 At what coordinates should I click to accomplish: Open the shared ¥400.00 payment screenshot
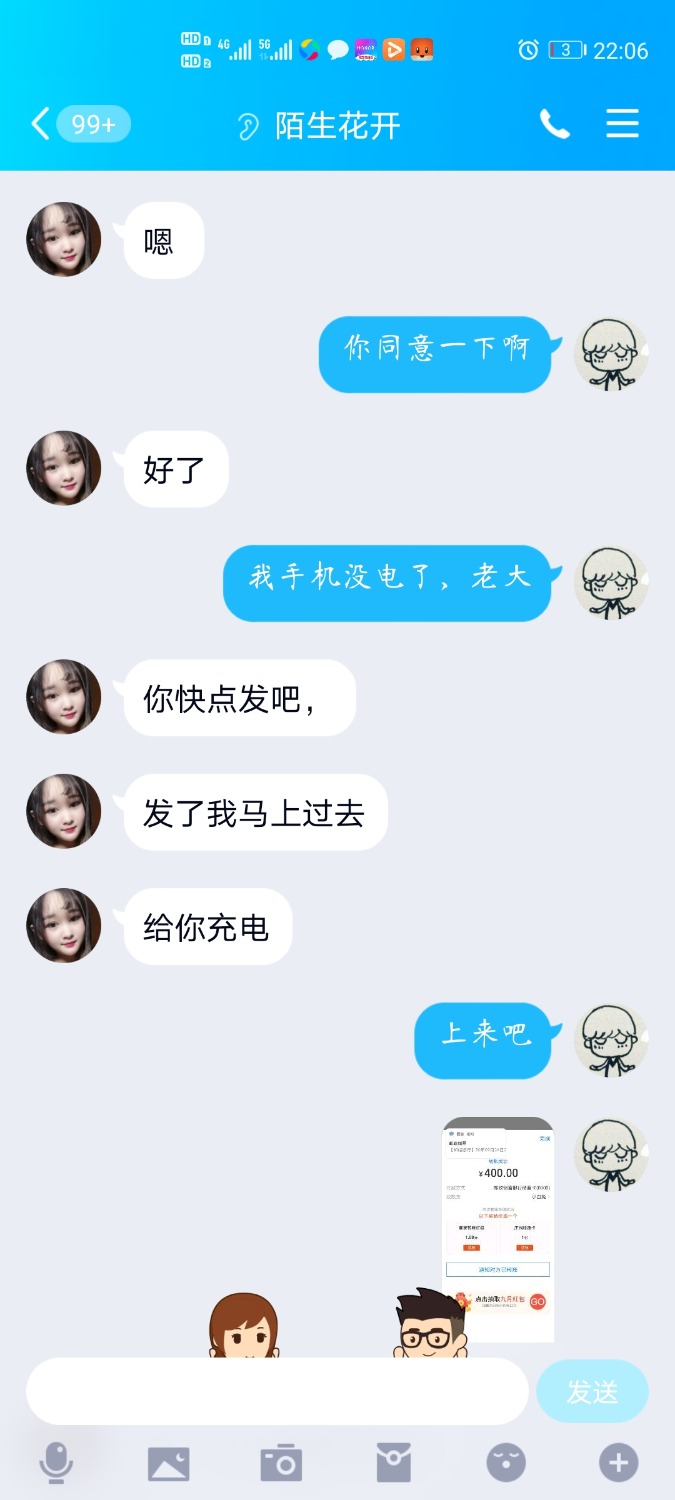pos(498,1229)
